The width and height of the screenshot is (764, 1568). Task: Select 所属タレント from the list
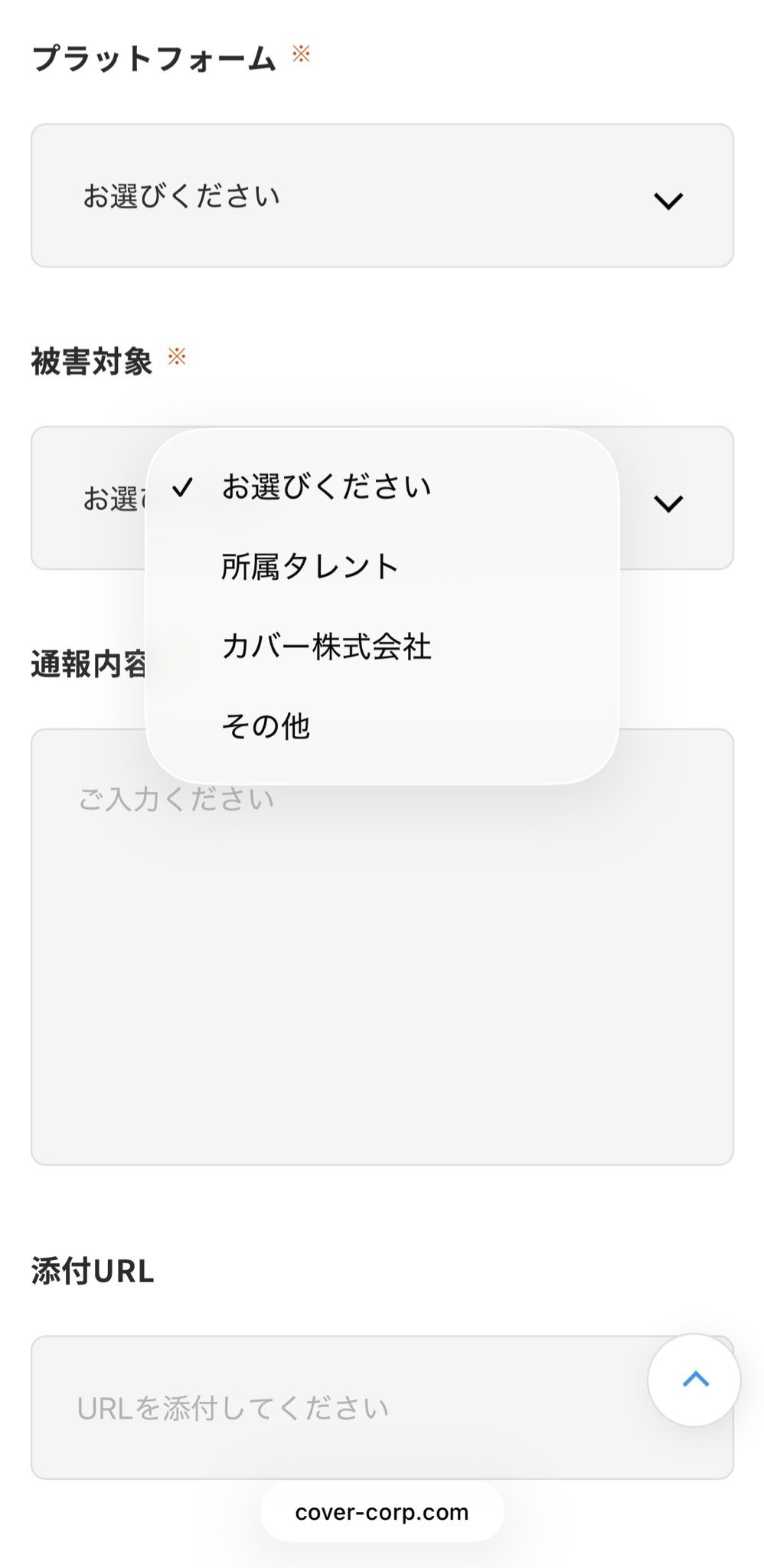point(310,567)
